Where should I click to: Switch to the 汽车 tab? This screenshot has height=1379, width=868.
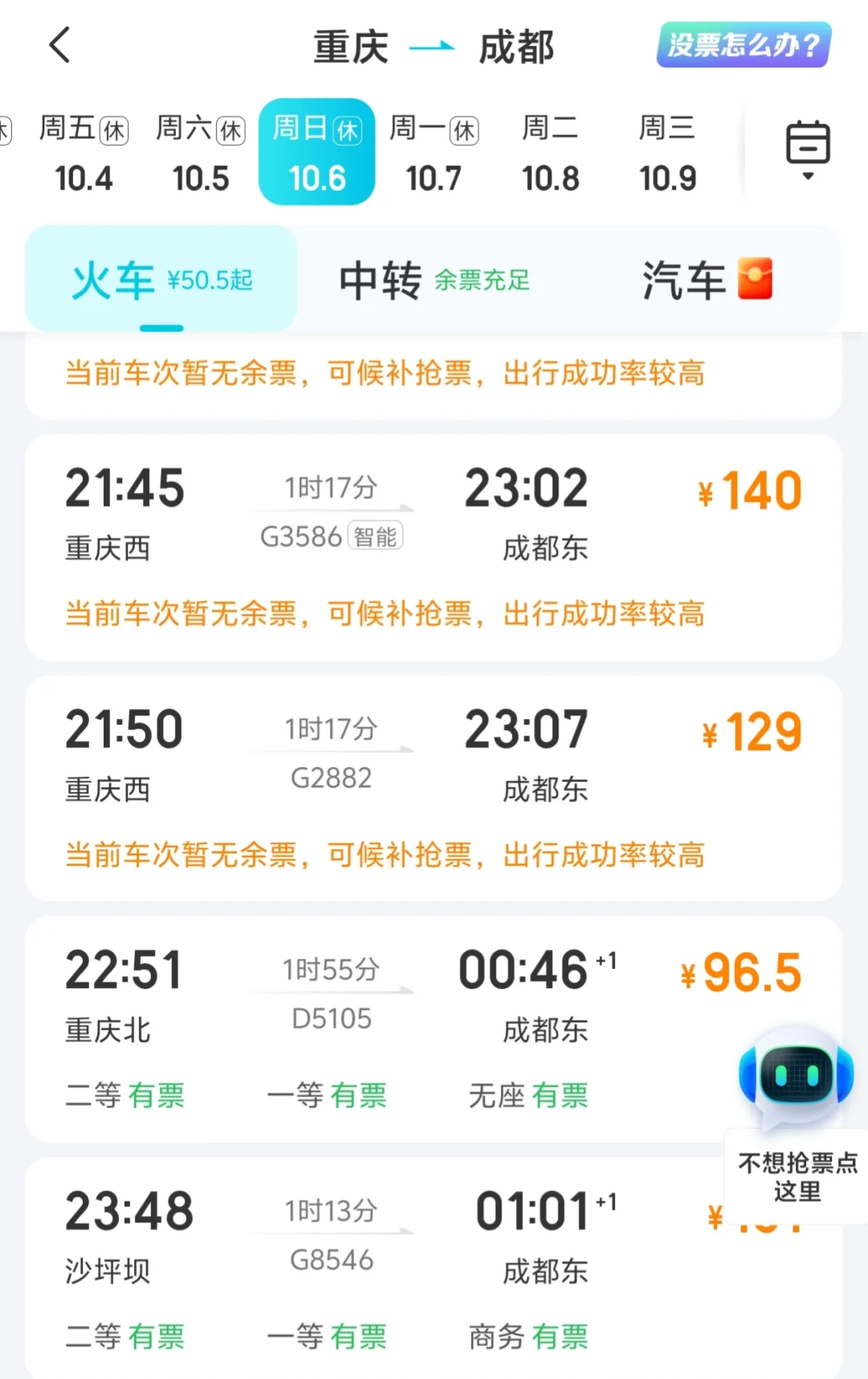coord(682,279)
